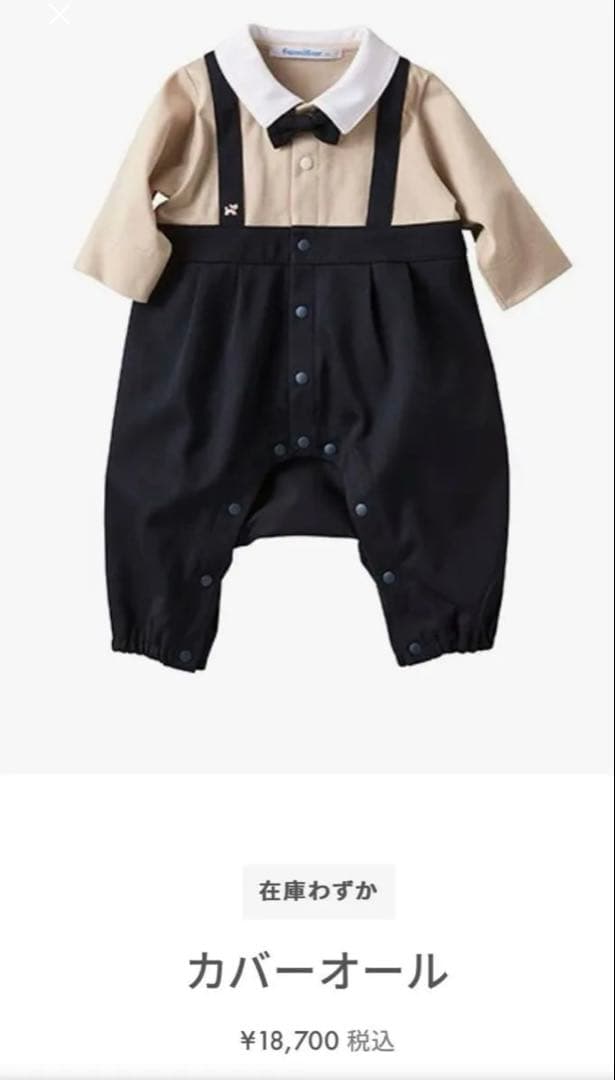This screenshot has width=615, height=1080.
Task: Close the product view with X
Action: tap(60, 14)
